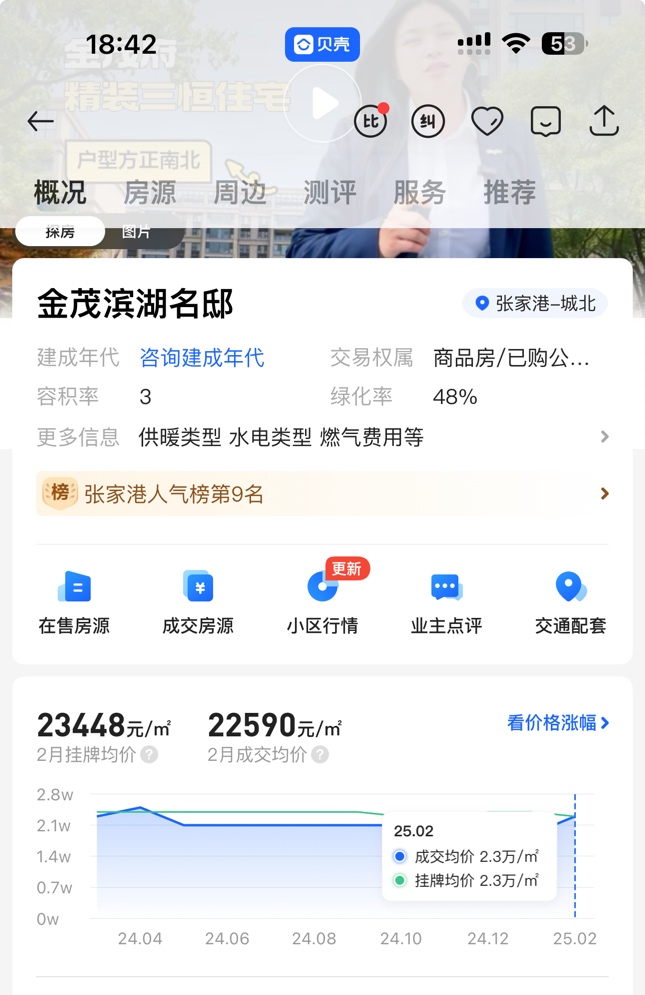The image size is (645, 995).
Task: Go back using the arrow icon
Action: (x=41, y=122)
